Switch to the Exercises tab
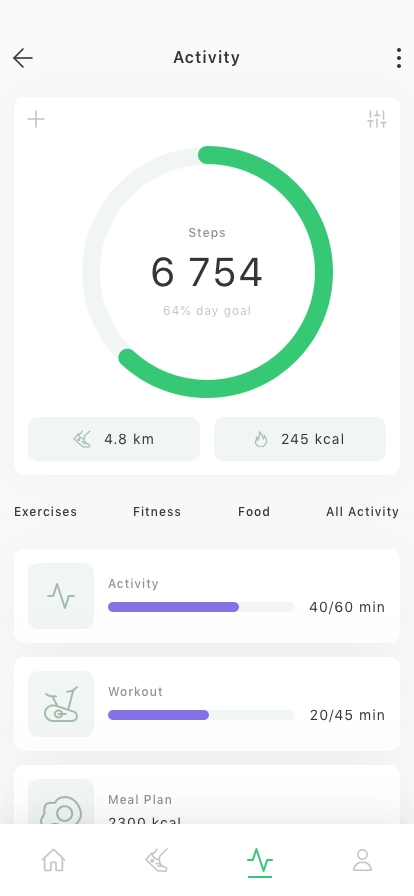This screenshot has width=414, height=896. pyautogui.click(x=46, y=511)
